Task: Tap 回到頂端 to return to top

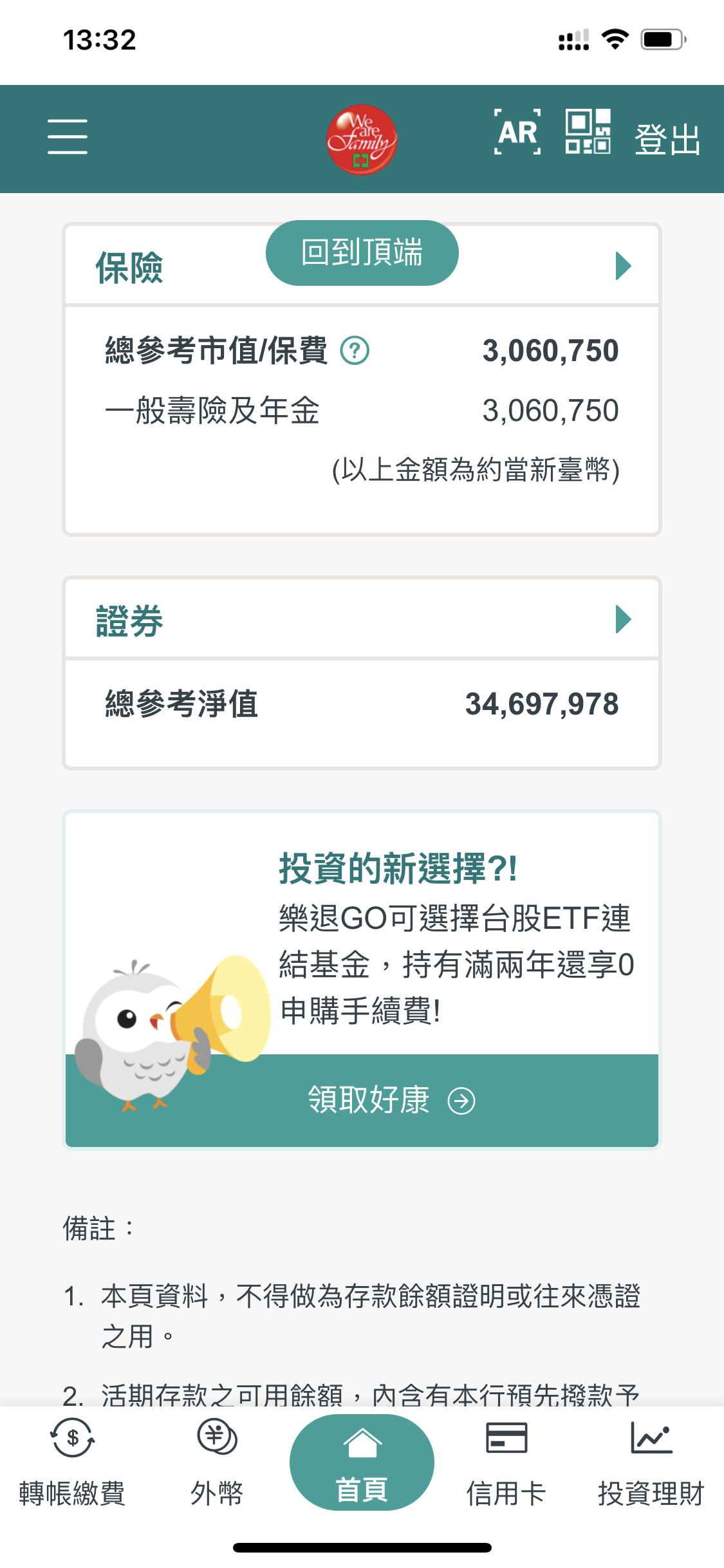Action: [x=362, y=252]
